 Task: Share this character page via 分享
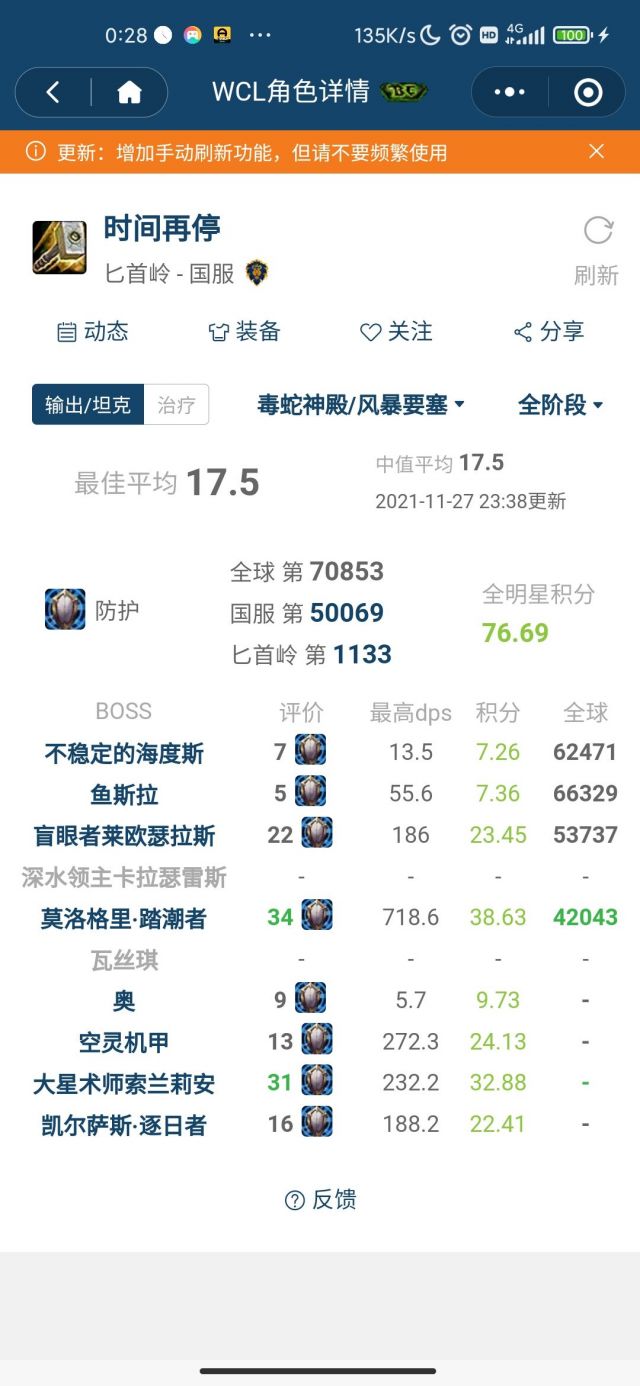coord(548,332)
